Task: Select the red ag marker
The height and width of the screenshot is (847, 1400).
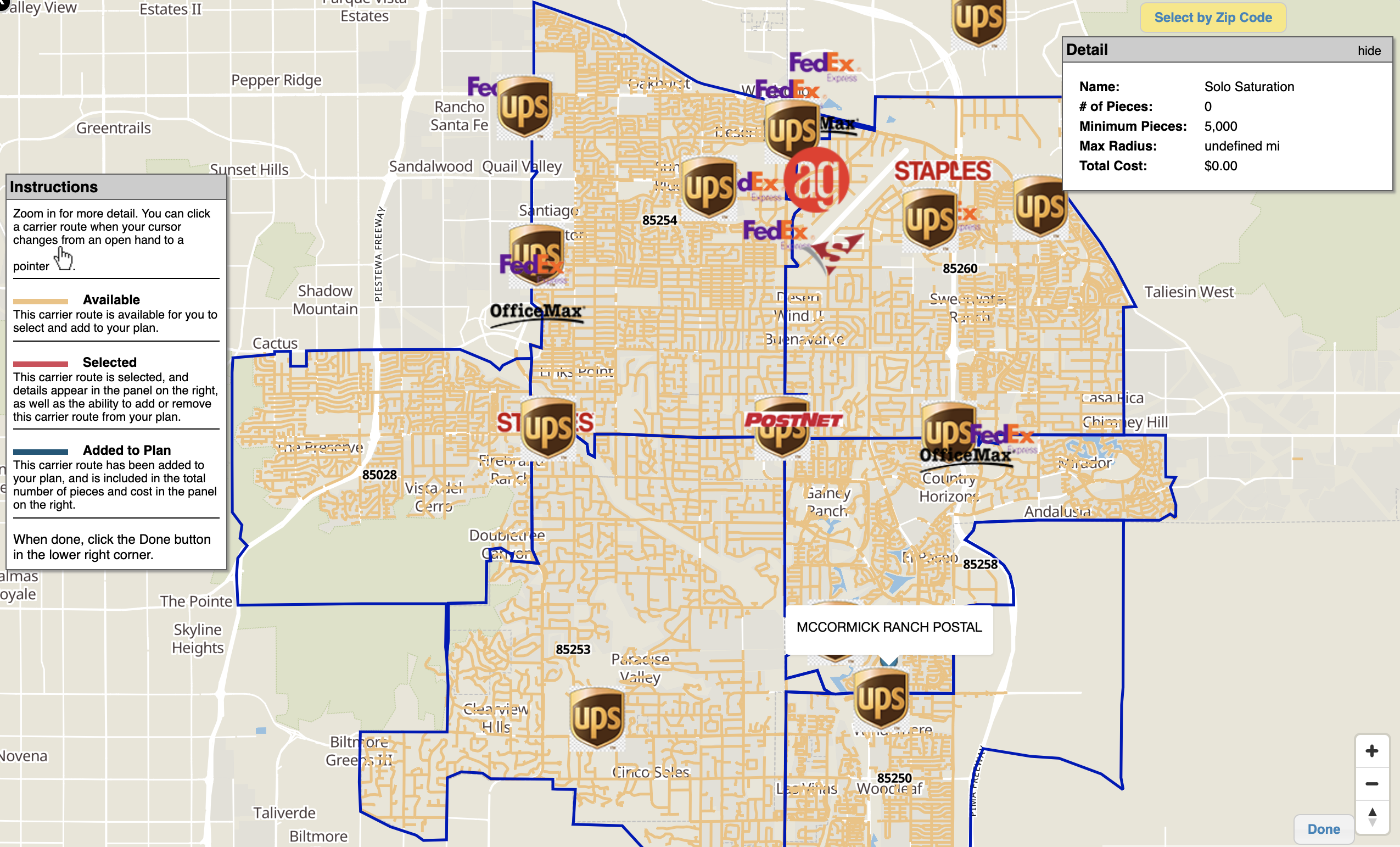Action: 816,180
